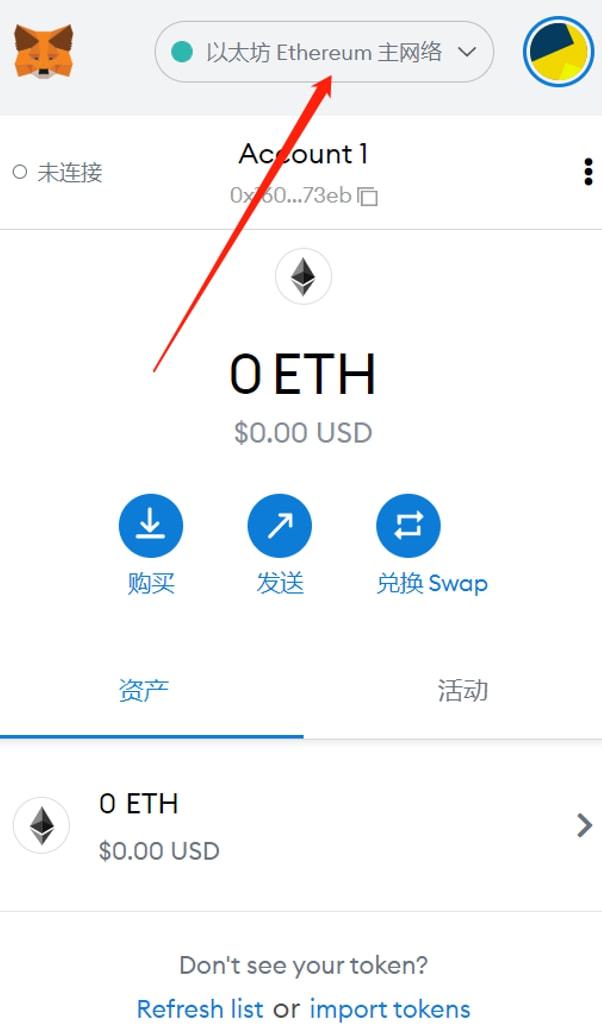Tap the import tokens link

click(x=390, y=1008)
